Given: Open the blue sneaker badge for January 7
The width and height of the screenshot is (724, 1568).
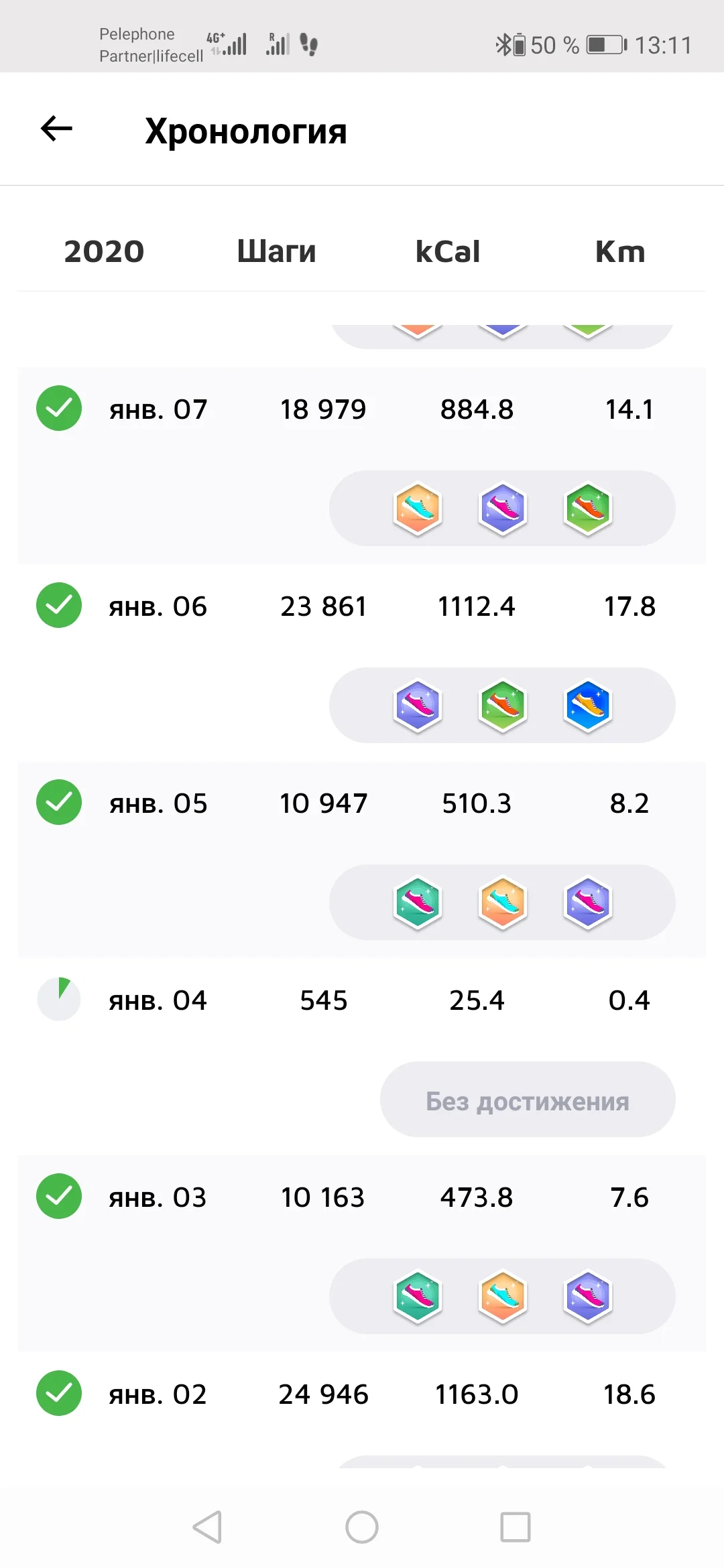Looking at the screenshot, I should (x=417, y=509).
